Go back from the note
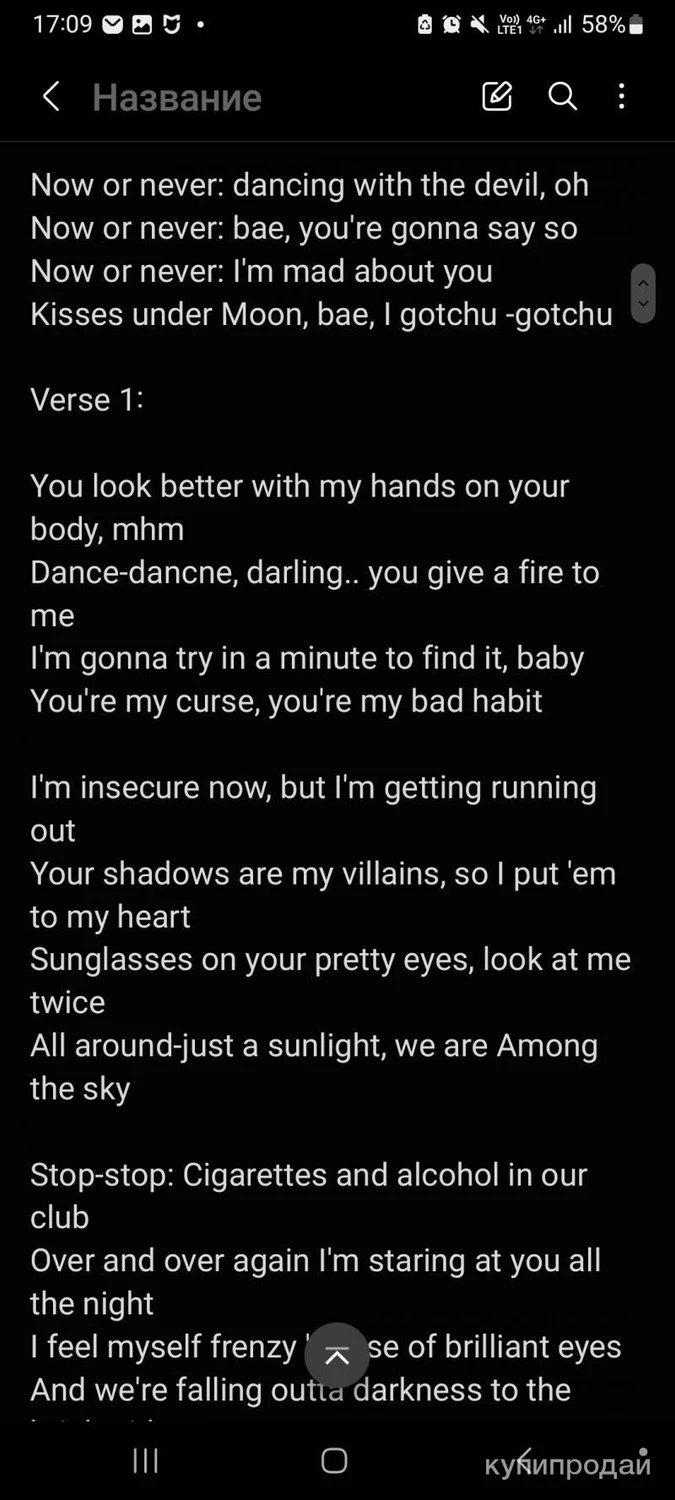This screenshot has width=675, height=1500. tap(51, 97)
